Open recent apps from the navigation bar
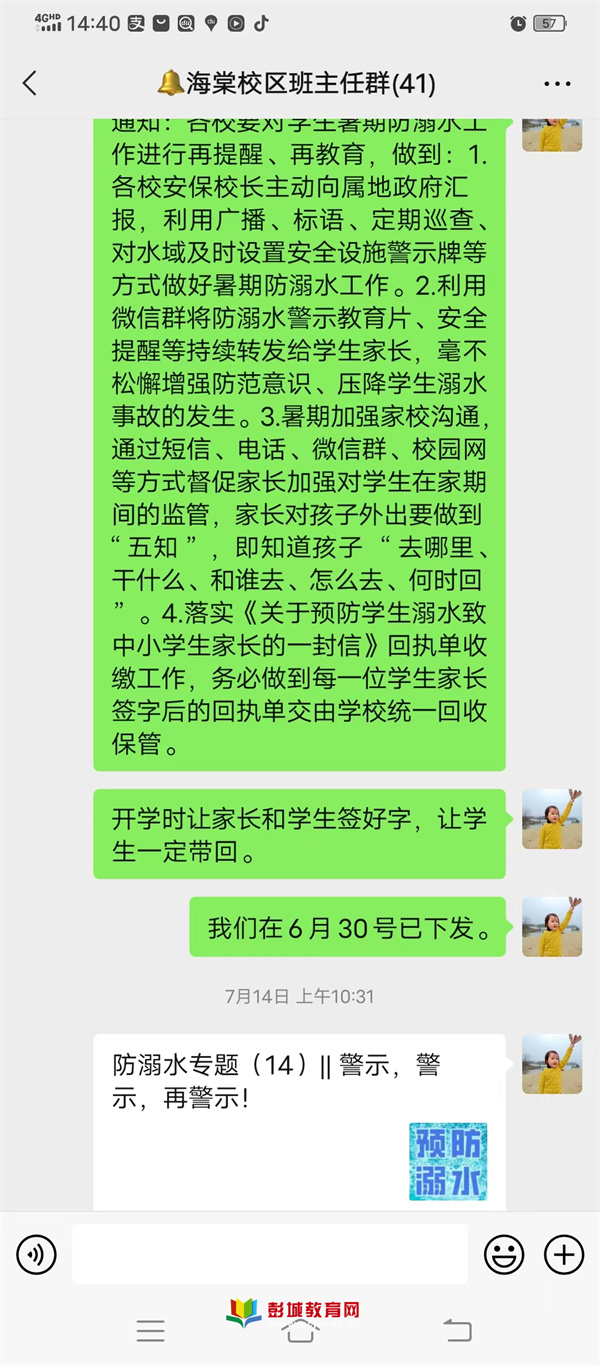This screenshot has width=600, height=1366. click(151, 1330)
